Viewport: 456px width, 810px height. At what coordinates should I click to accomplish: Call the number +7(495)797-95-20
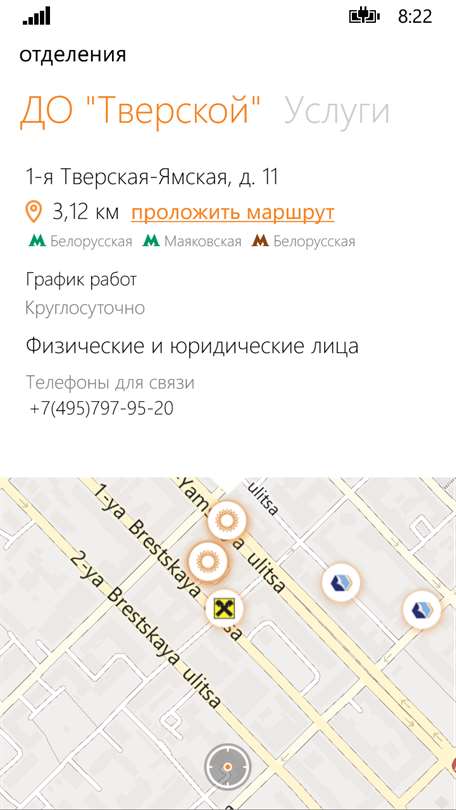point(102,409)
